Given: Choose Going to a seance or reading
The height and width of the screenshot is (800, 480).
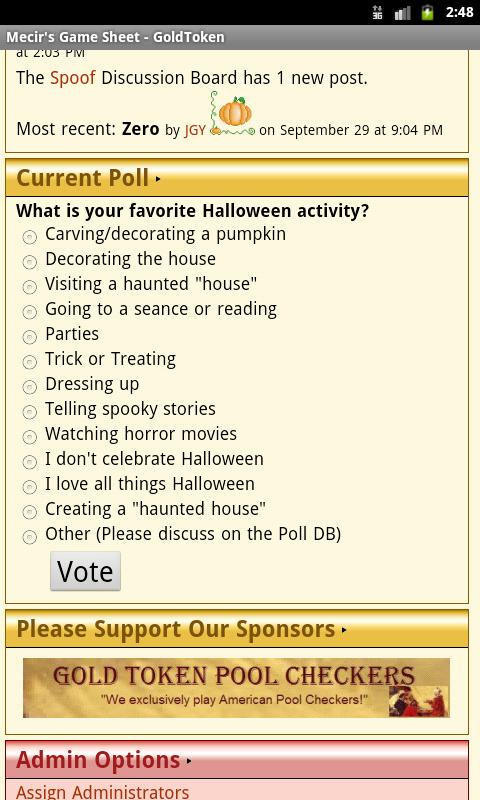Looking at the screenshot, I should [x=30, y=312].
